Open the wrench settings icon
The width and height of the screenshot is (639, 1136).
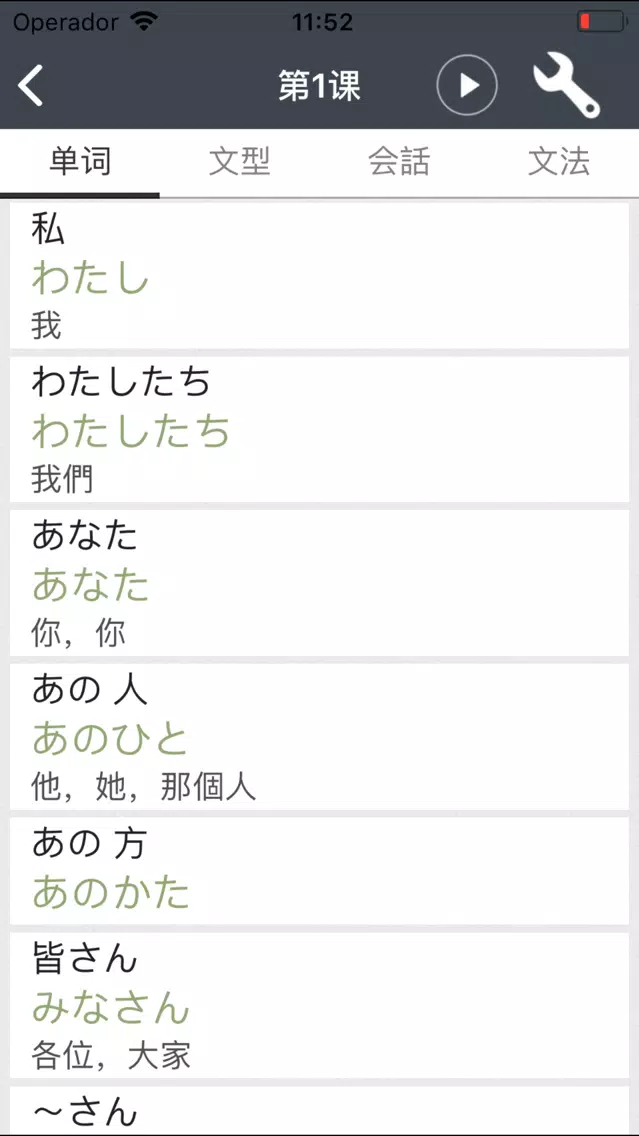(x=567, y=85)
